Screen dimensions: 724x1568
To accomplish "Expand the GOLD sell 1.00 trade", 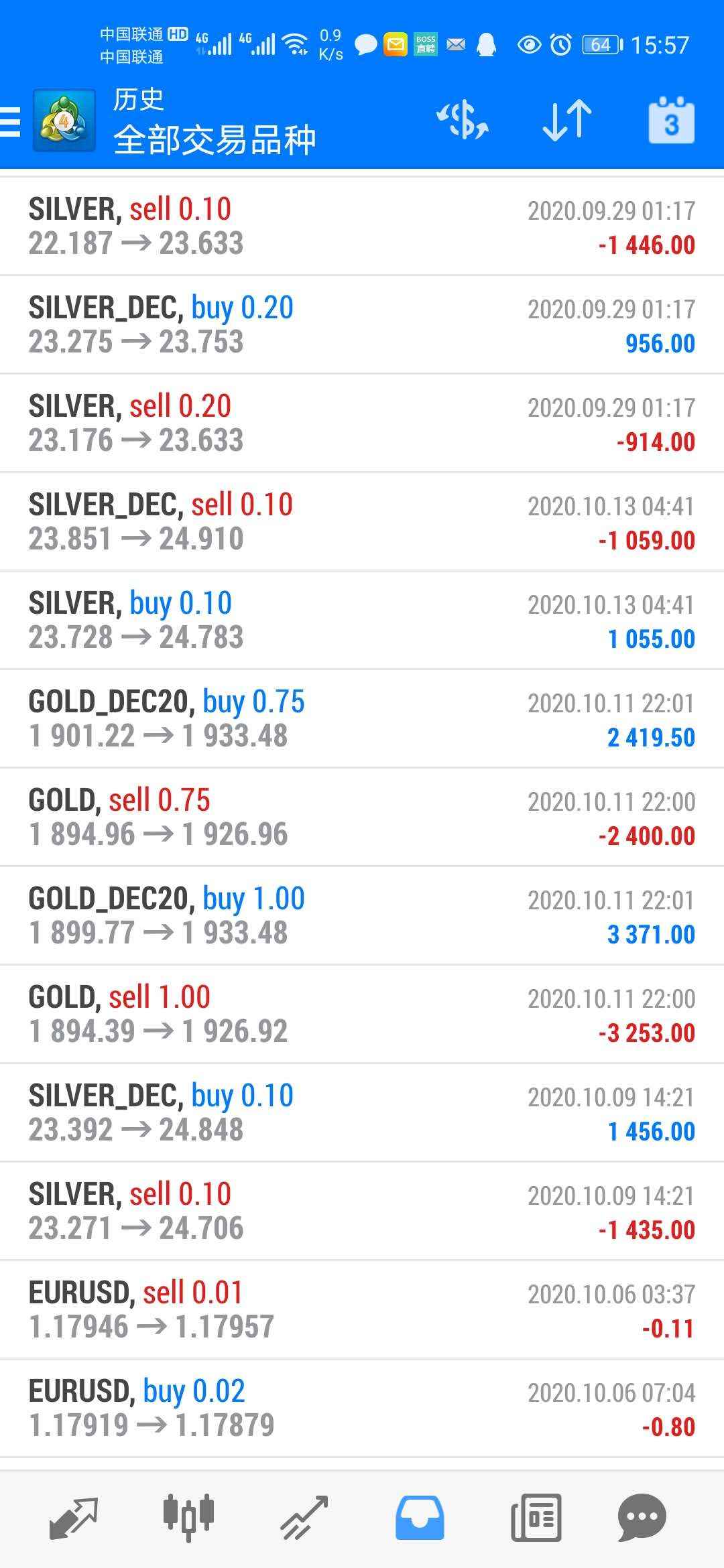I will [362, 1015].
